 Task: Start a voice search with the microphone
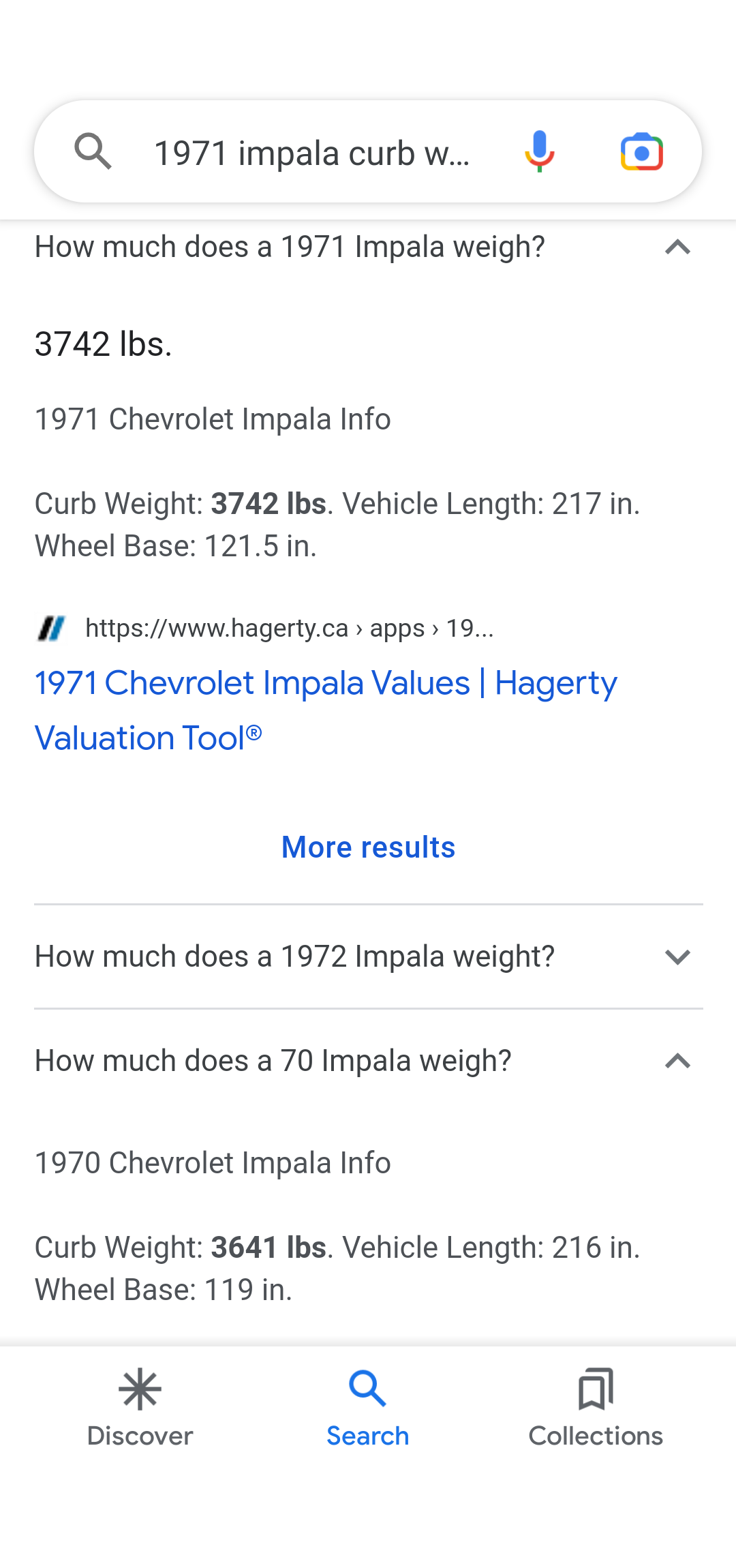point(539,151)
